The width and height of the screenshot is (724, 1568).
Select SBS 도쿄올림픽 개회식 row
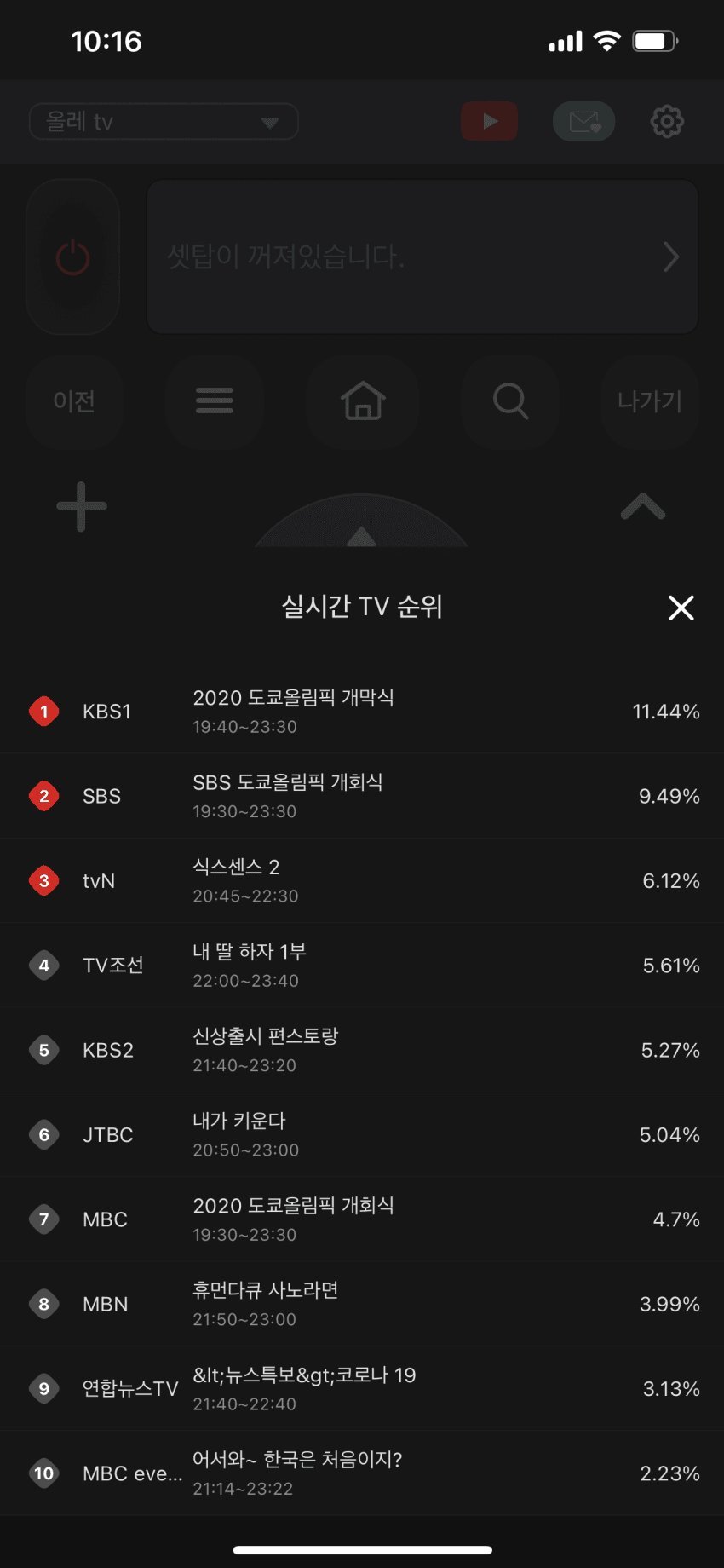tap(362, 795)
